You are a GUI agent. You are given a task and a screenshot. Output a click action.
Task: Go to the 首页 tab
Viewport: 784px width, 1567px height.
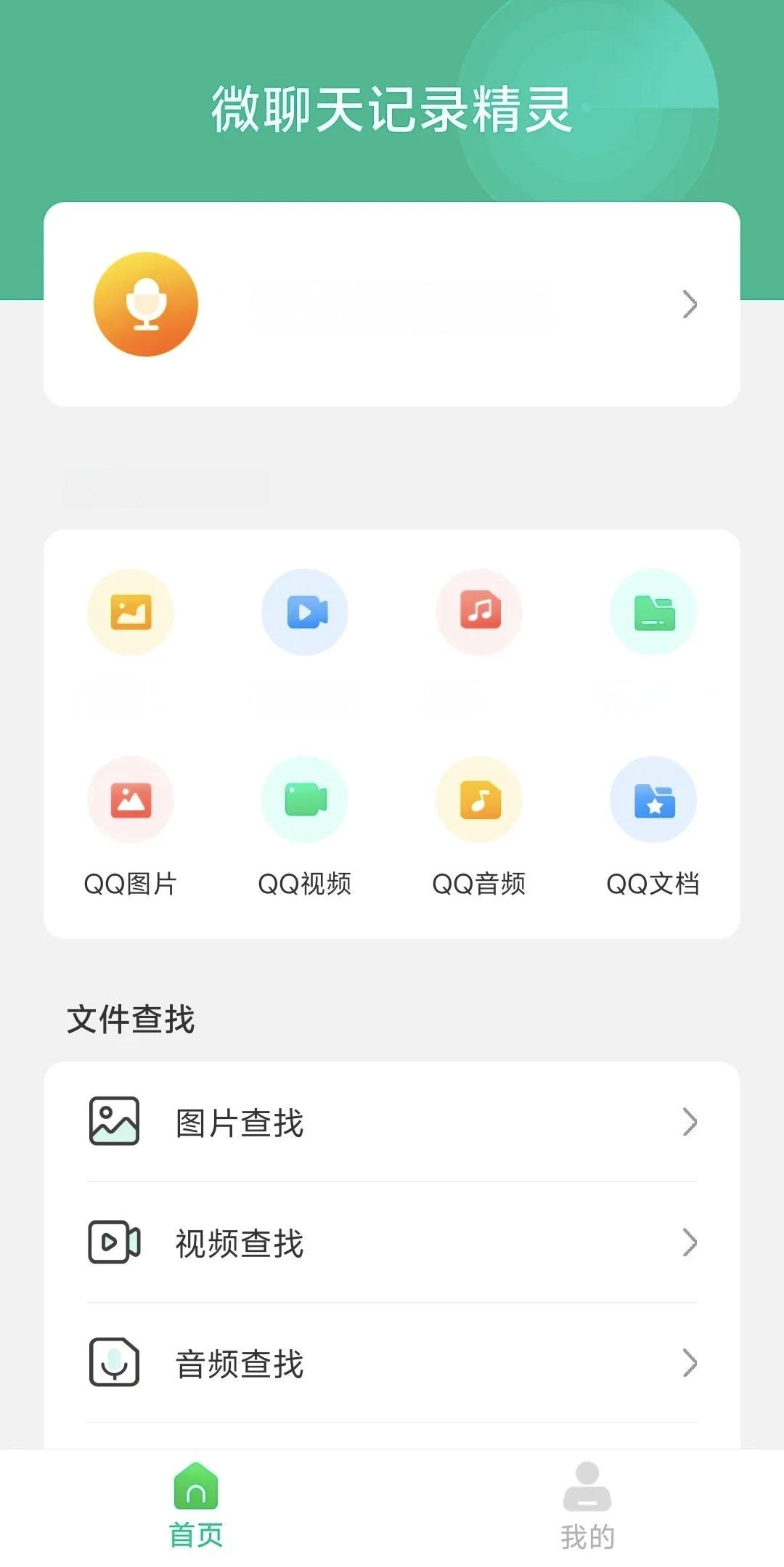tap(196, 1507)
